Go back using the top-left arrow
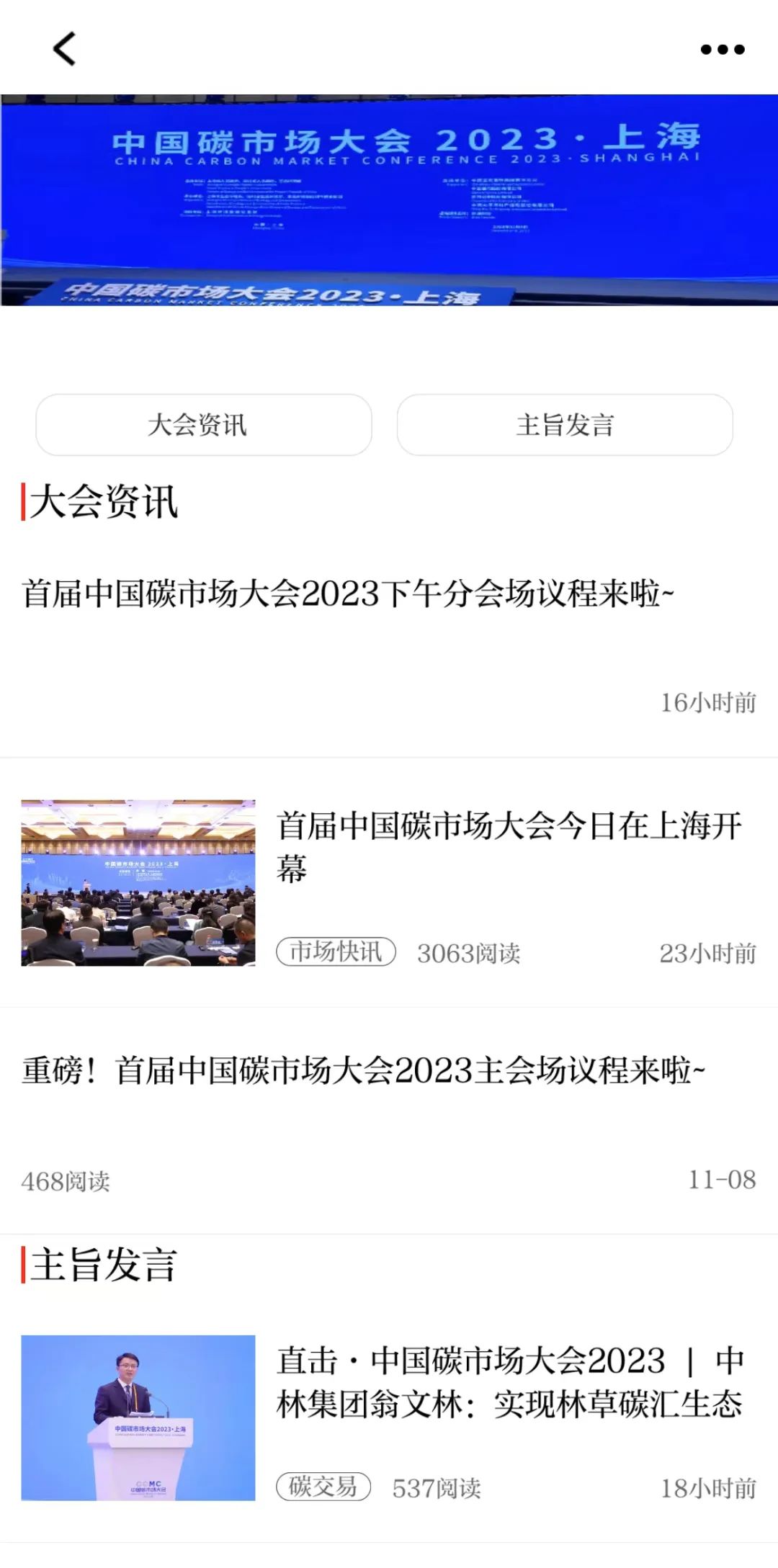Image resolution: width=778 pixels, height=1568 pixels. pyautogui.click(x=64, y=49)
